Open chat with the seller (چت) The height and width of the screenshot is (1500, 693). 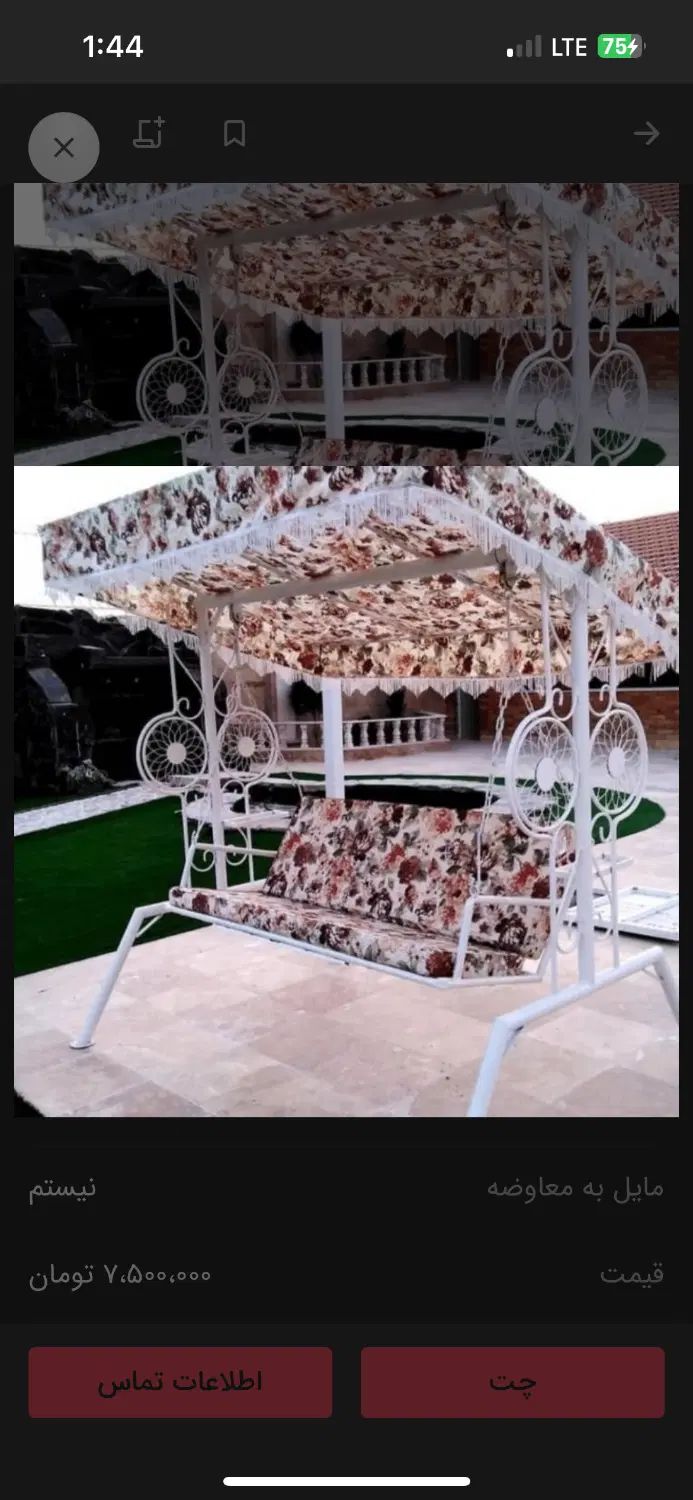512,1382
